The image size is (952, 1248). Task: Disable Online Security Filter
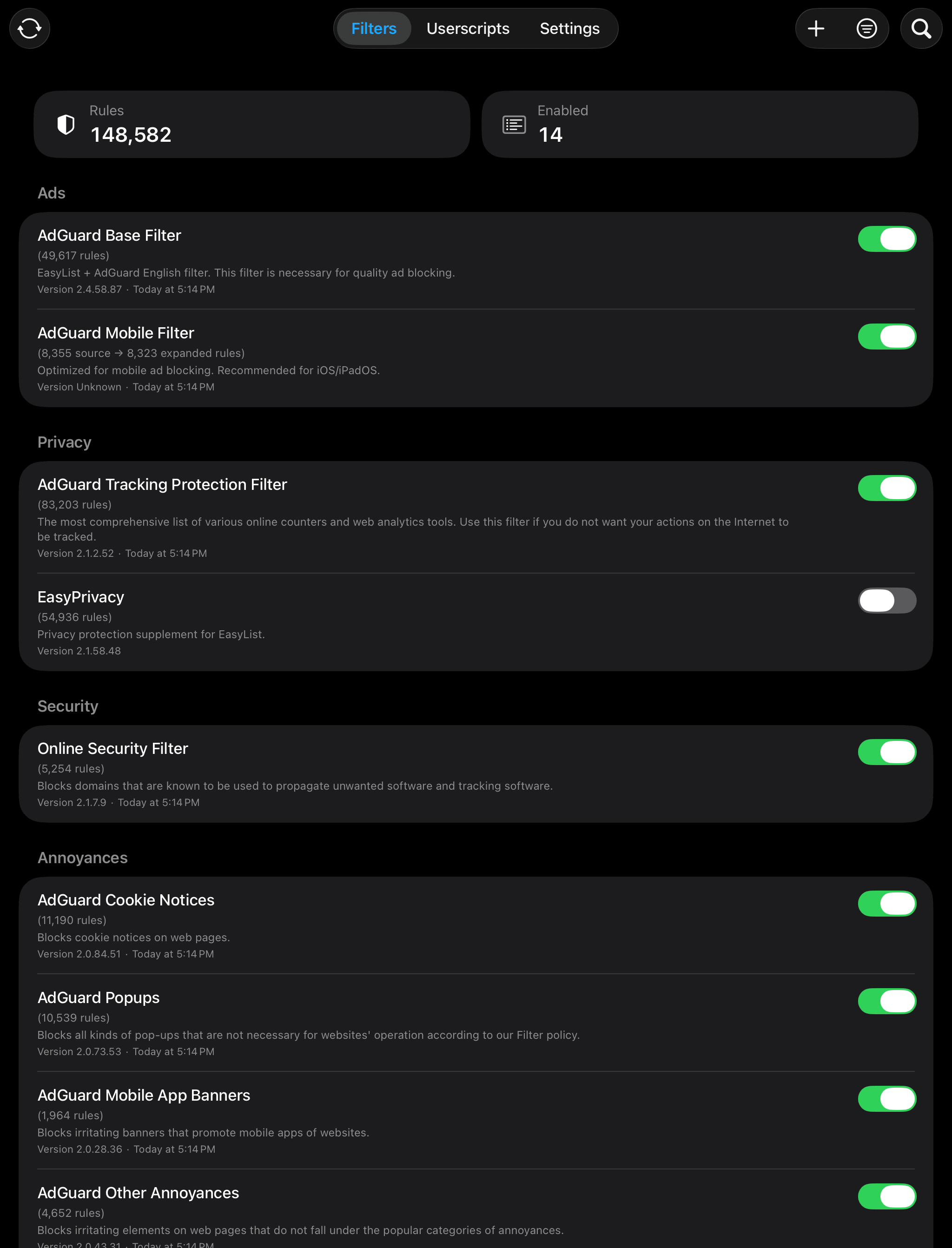coord(887,753)
